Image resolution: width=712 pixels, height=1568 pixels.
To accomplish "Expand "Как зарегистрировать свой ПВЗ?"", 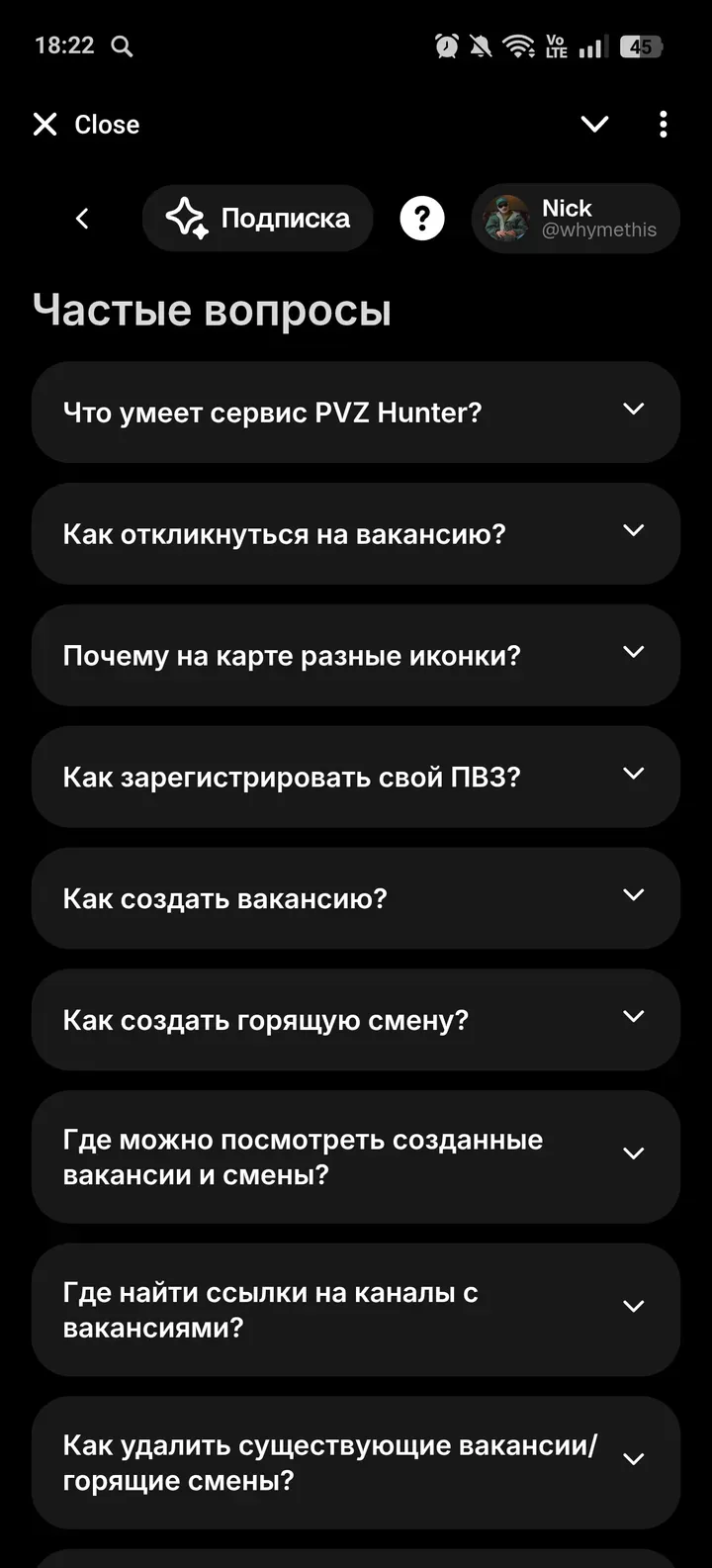I will [x=356, y=777].
